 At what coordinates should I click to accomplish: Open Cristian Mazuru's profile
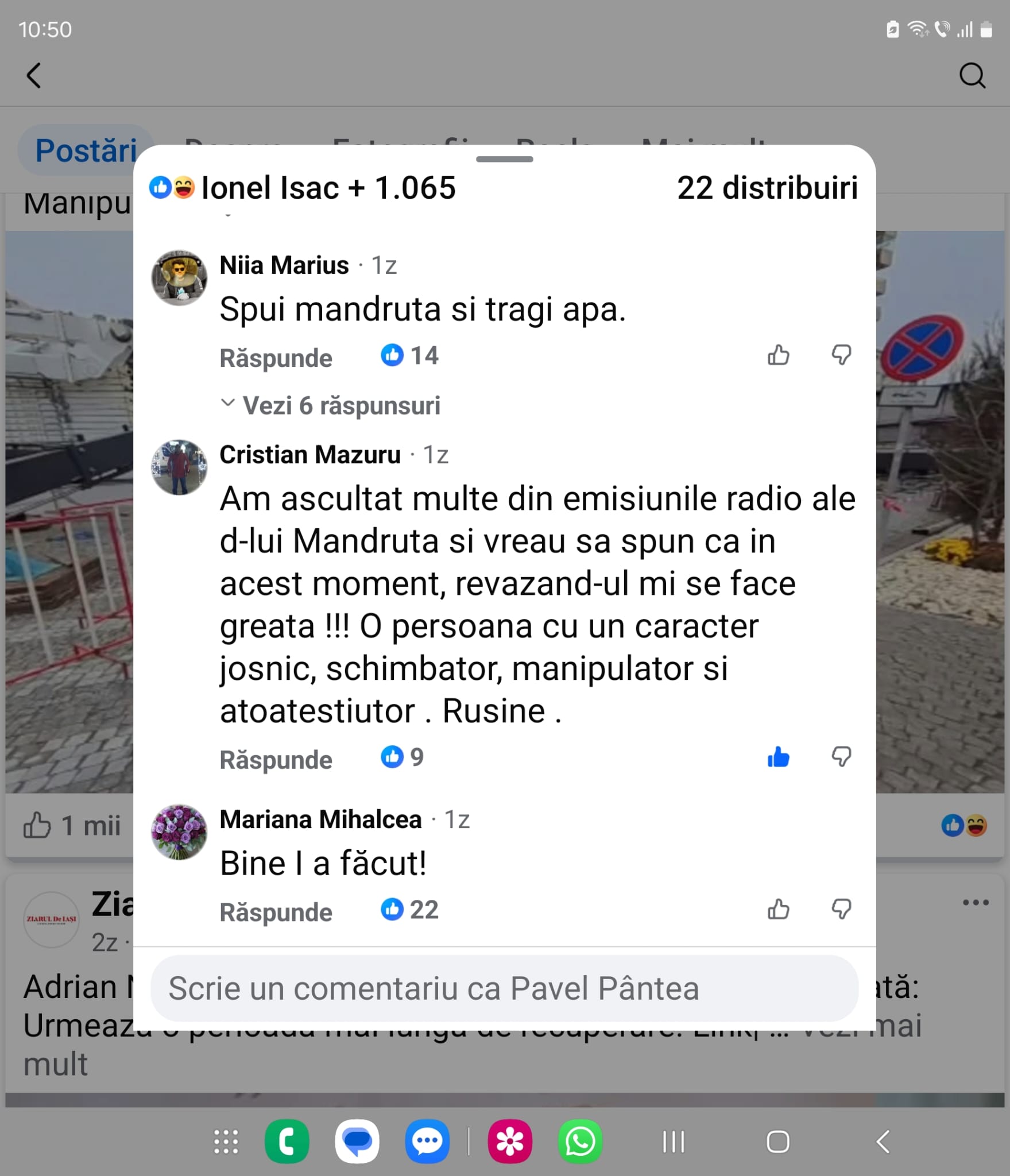tap(309, 455)
